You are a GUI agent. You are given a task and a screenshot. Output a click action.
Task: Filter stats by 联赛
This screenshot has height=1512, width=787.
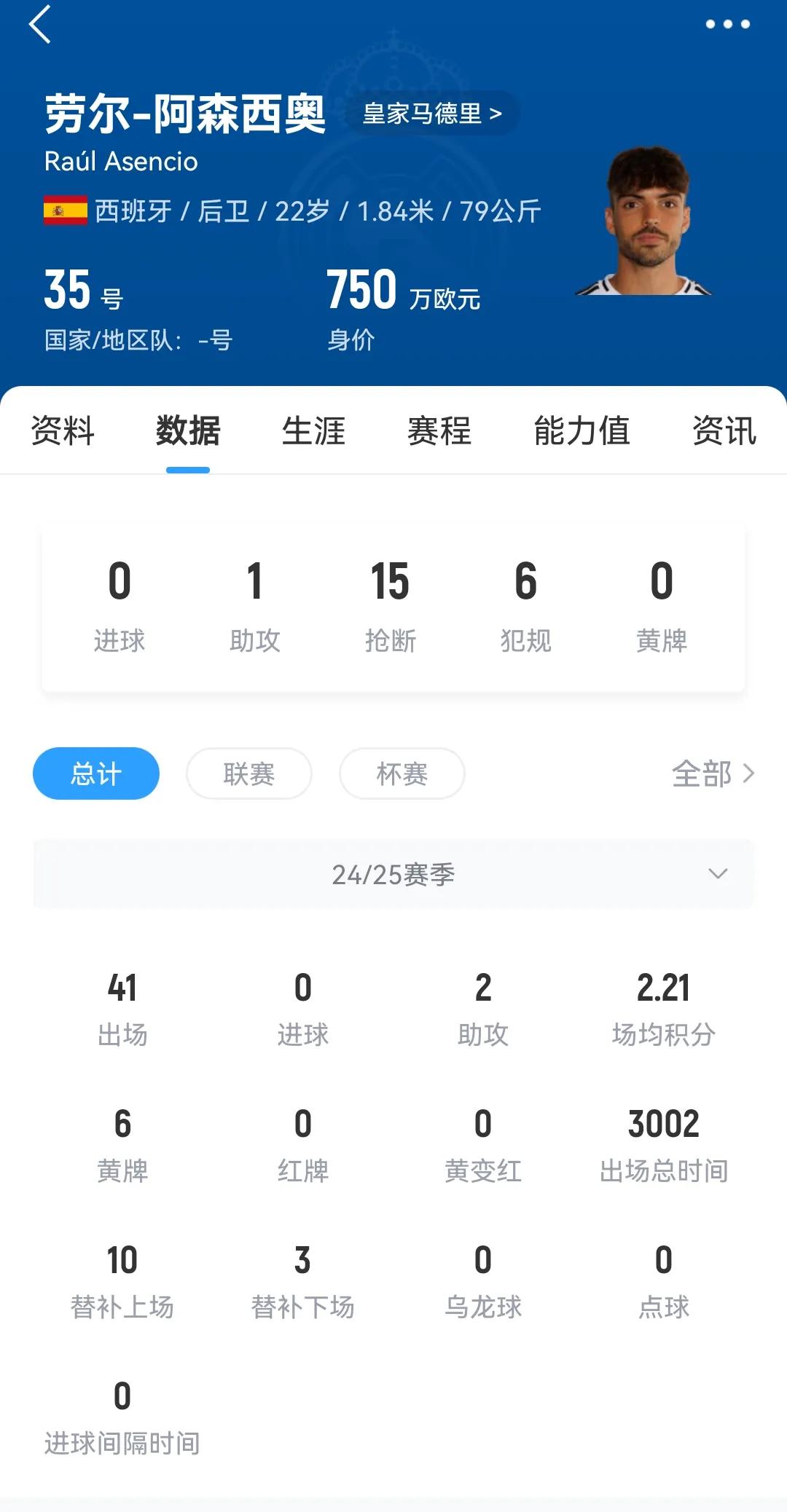(249, 773)
